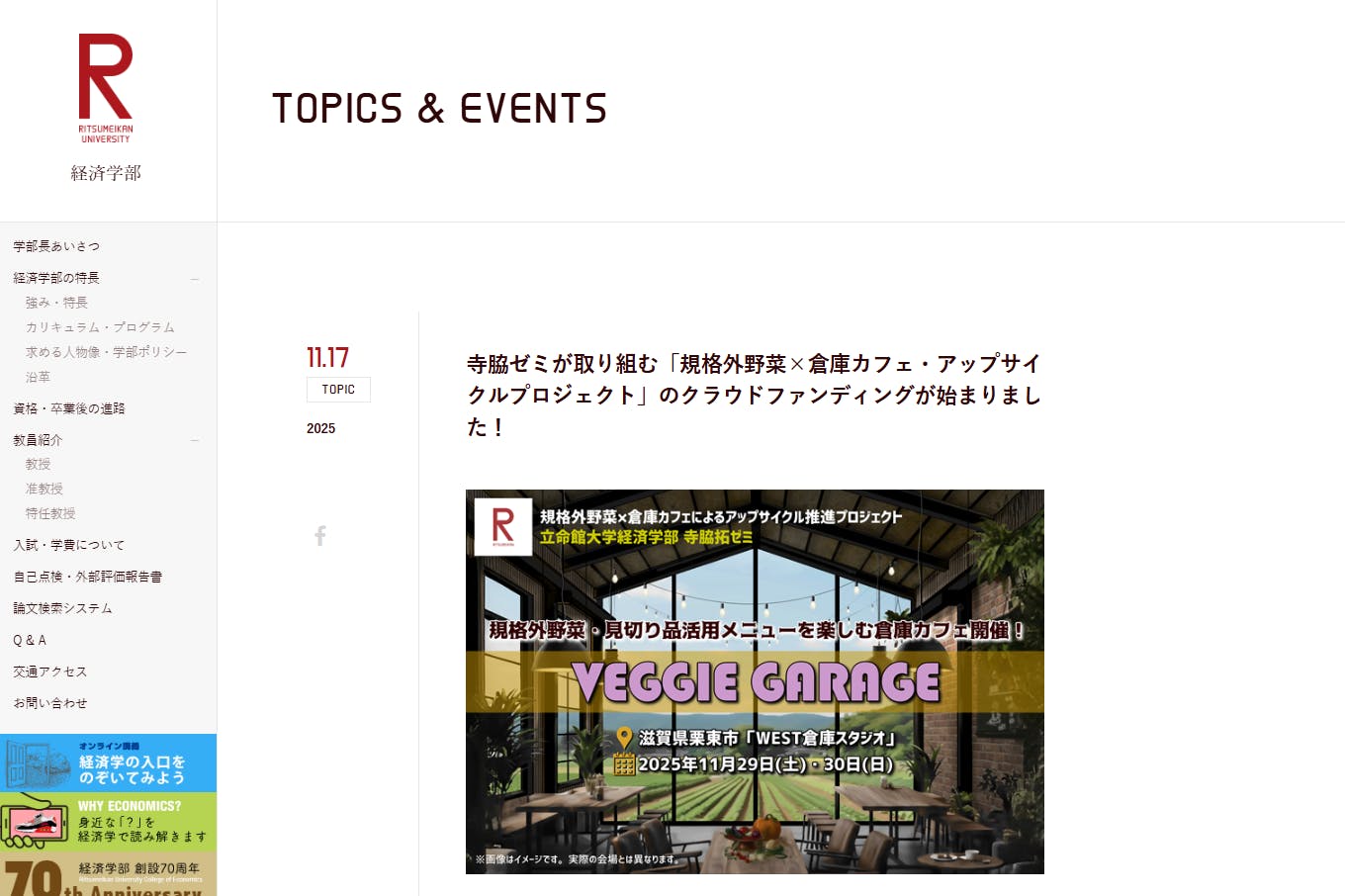Open 強み・特長 page
The width and height of the screenshot is (1345, 896).
click(56, 303)
